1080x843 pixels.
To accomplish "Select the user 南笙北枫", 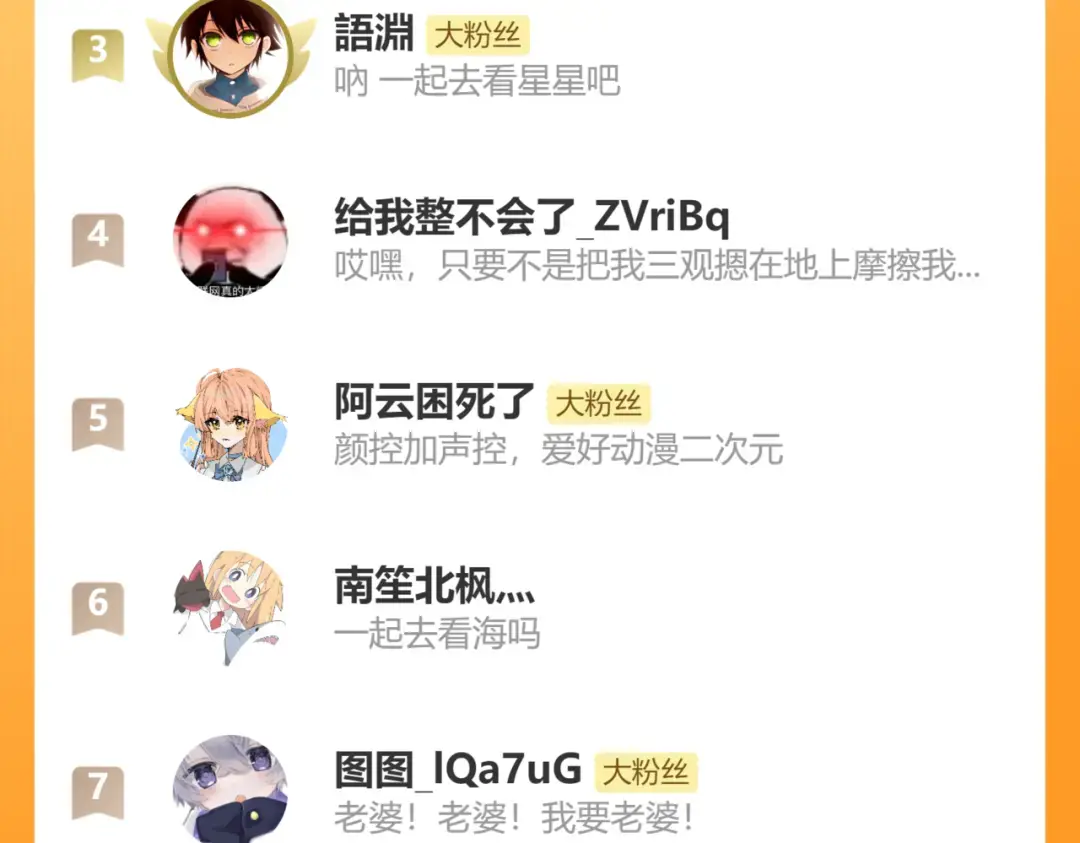I will [540, 609].
